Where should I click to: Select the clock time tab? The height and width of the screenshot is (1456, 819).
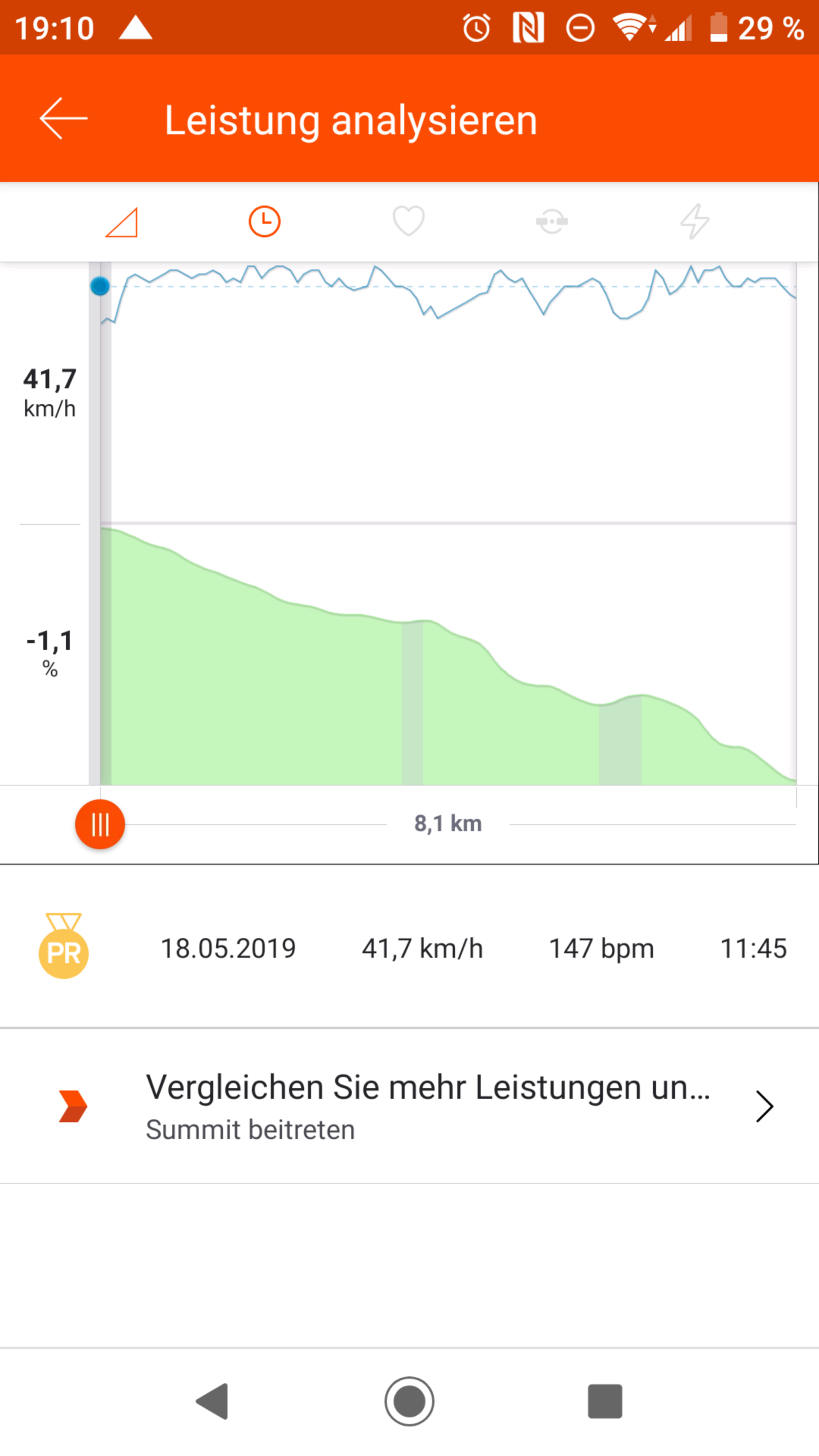click(x=264, y=221)
